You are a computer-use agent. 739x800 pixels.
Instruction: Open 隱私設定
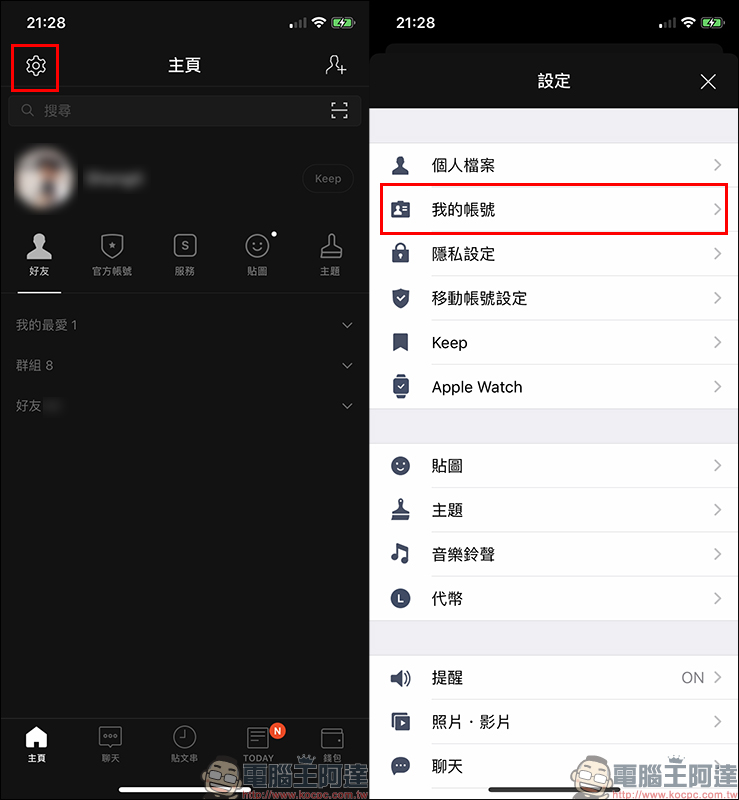554,254
